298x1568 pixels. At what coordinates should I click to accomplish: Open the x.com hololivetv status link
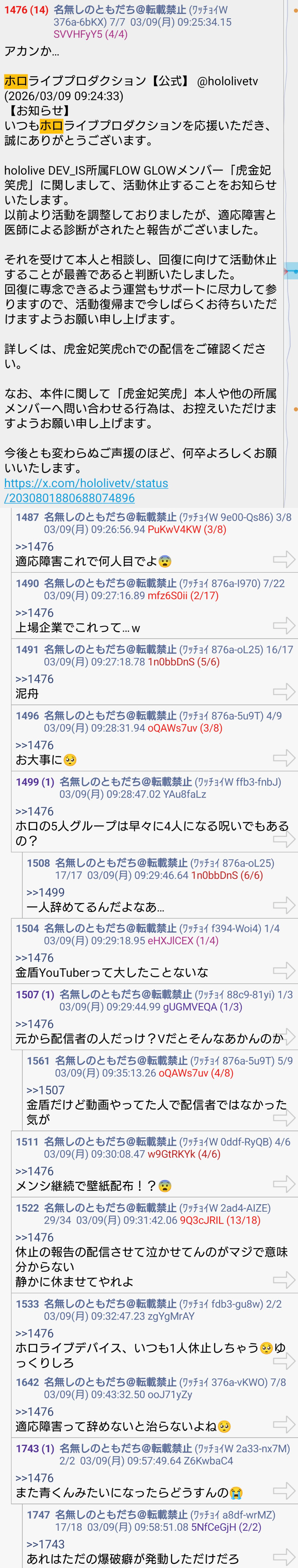(x=85, y=490)
